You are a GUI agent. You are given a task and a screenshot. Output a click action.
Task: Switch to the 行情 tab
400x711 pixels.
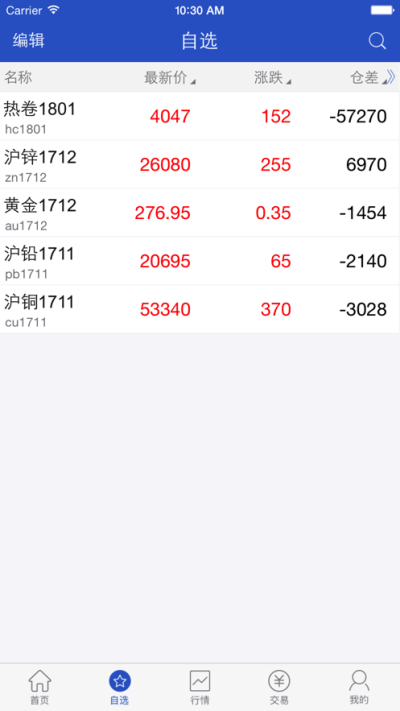[x=200, y=687]
